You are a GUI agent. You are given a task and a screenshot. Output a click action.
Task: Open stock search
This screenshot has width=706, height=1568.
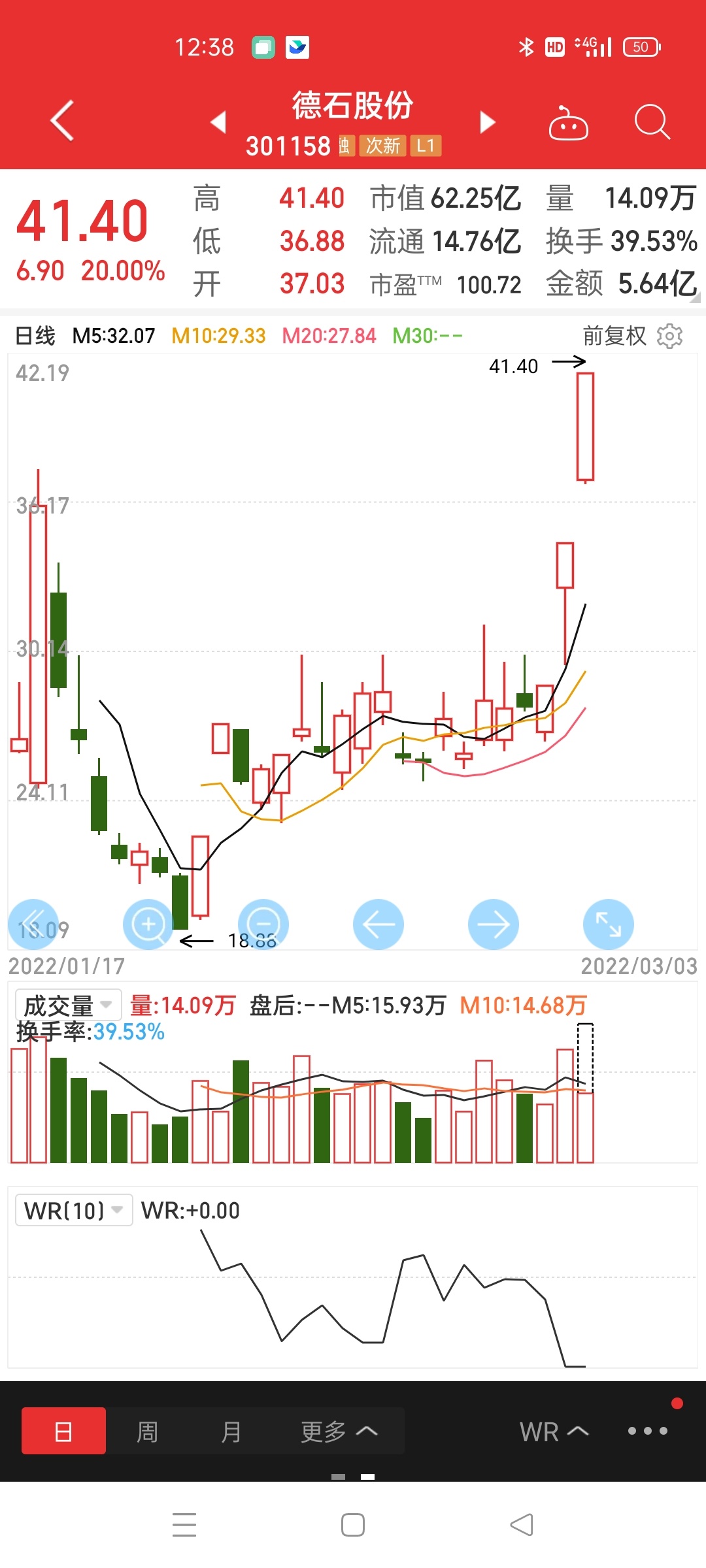coord(652,122)
